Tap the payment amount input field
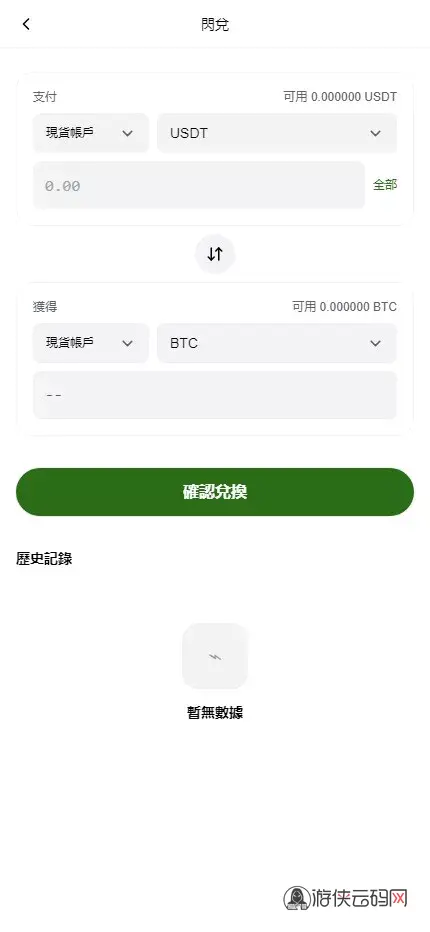Screen dimensions: 430x932 click(x=199, y=185)
